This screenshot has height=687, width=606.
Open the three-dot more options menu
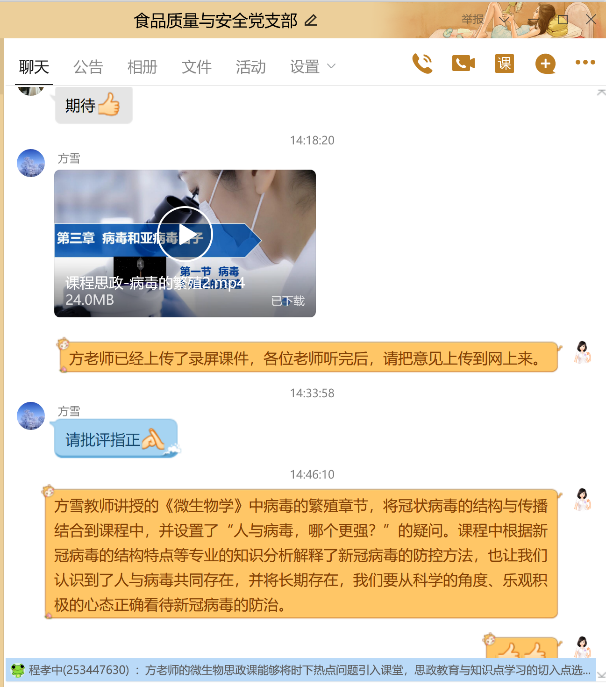pos(585,64)
